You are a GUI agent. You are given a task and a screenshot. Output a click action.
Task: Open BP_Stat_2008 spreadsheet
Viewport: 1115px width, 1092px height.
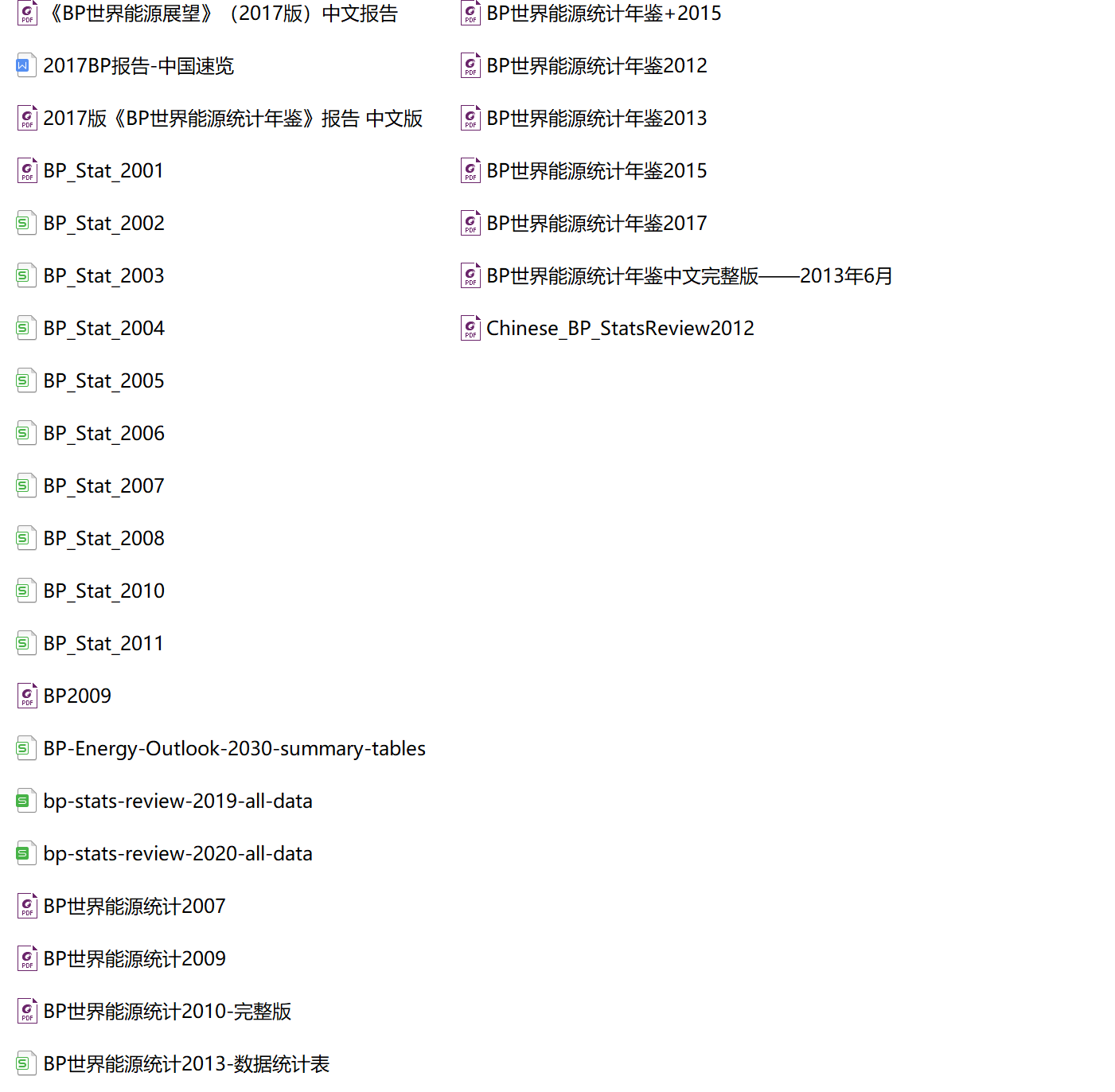103,539
